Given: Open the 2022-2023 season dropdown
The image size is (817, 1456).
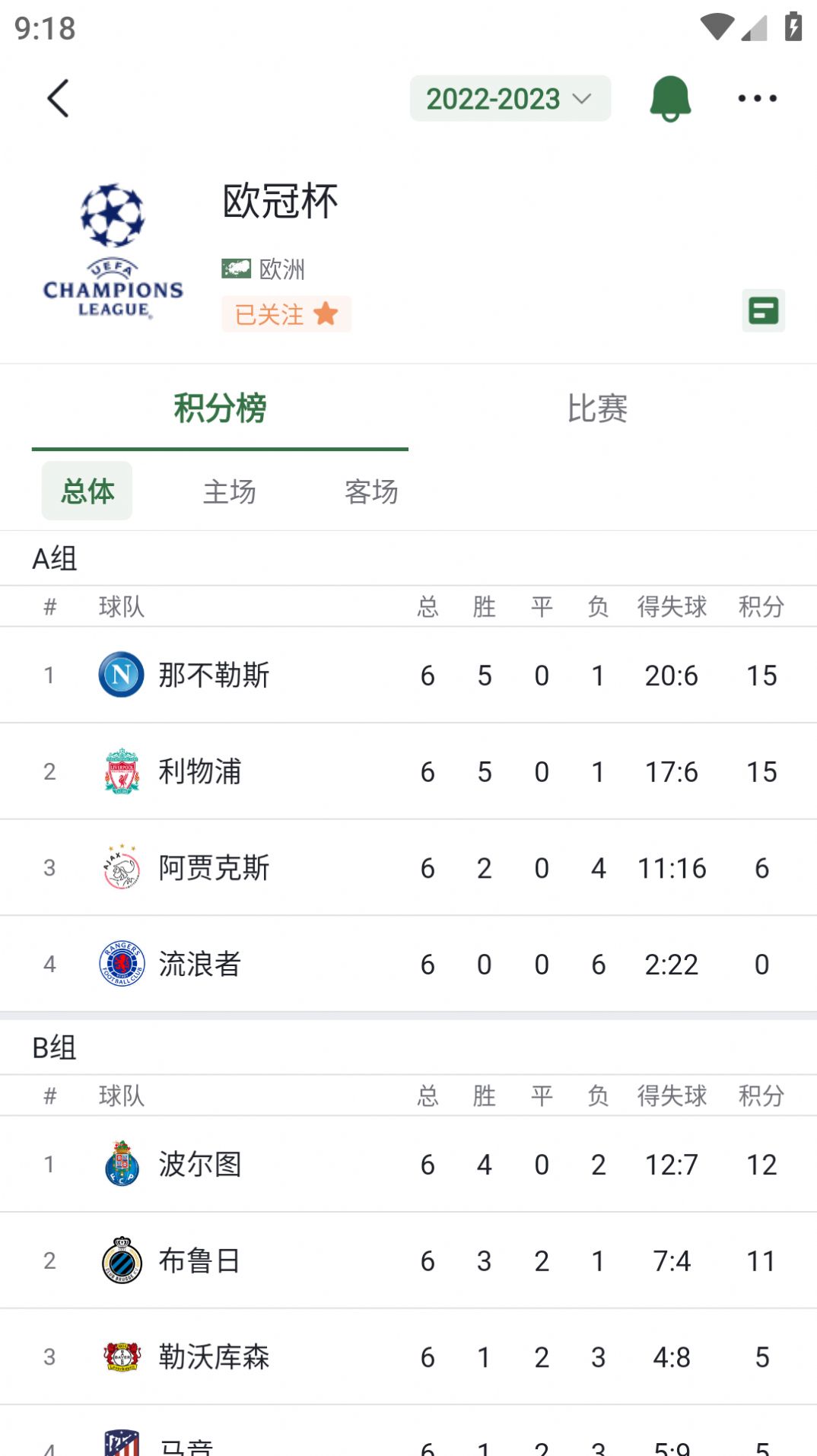Looking at the screenshot, I should (x=510, y=98).
